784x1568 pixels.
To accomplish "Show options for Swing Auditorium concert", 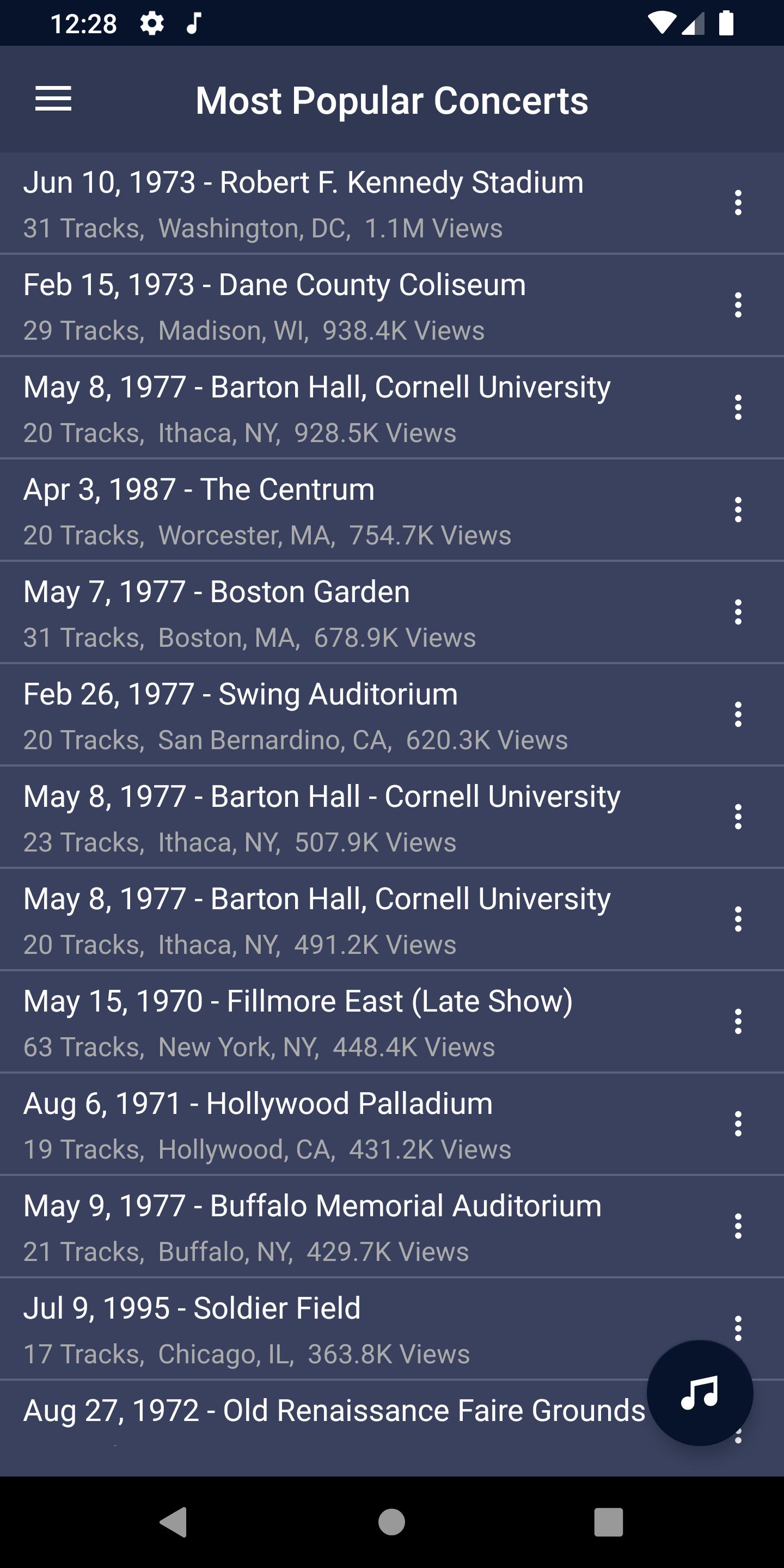I will 738,714.
